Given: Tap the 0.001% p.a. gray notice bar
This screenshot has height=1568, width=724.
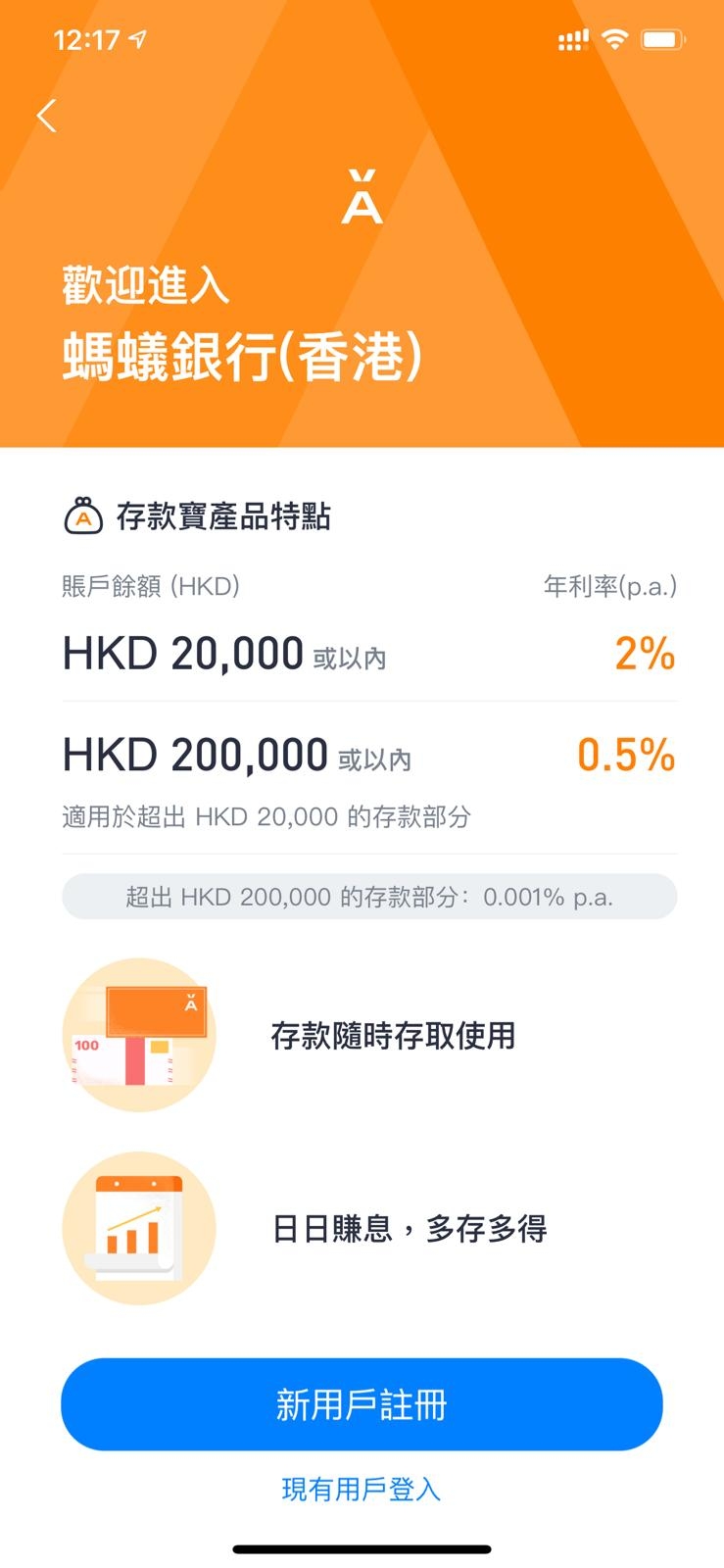Looking at the screenshot, I should pyautogui.click(x=369, y=896).
